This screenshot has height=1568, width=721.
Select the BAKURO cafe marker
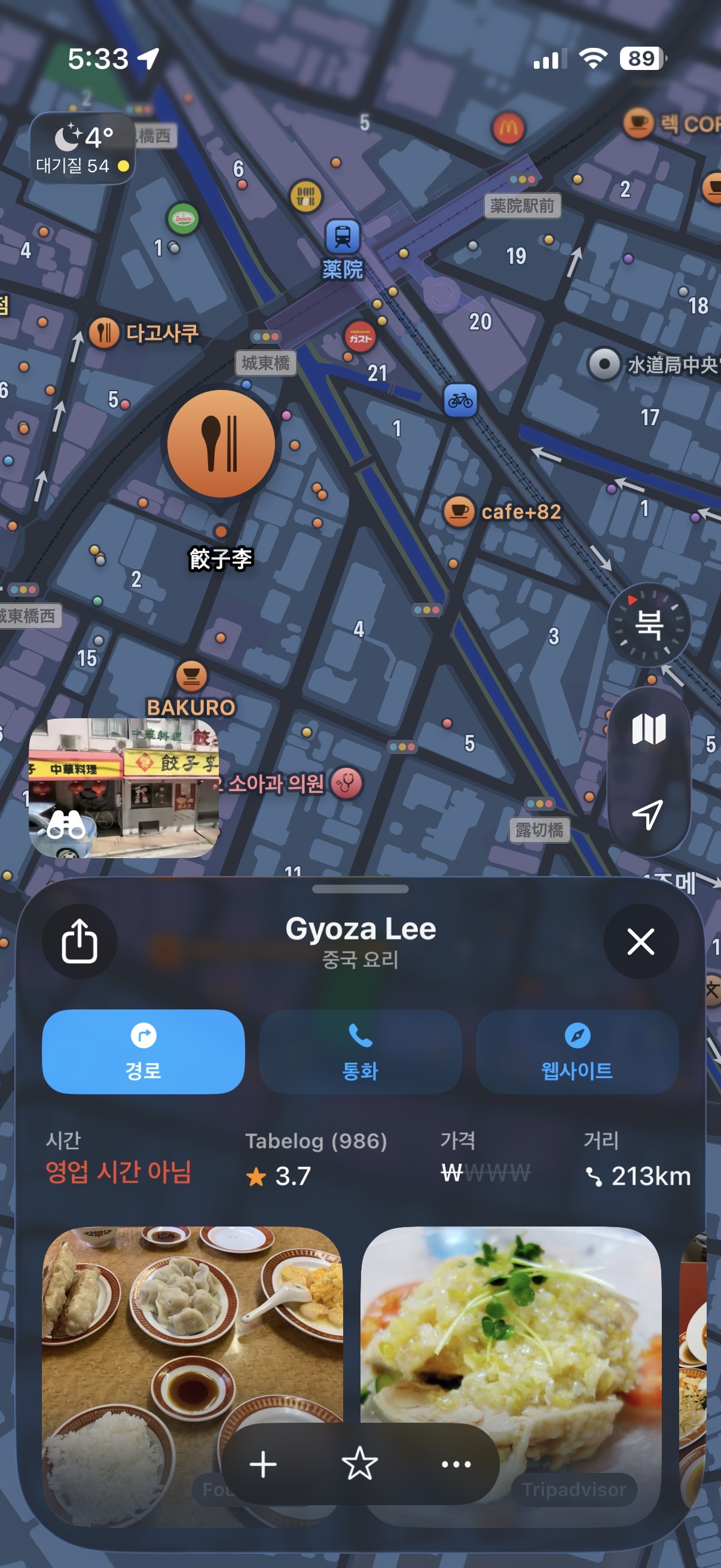point(192,676)
